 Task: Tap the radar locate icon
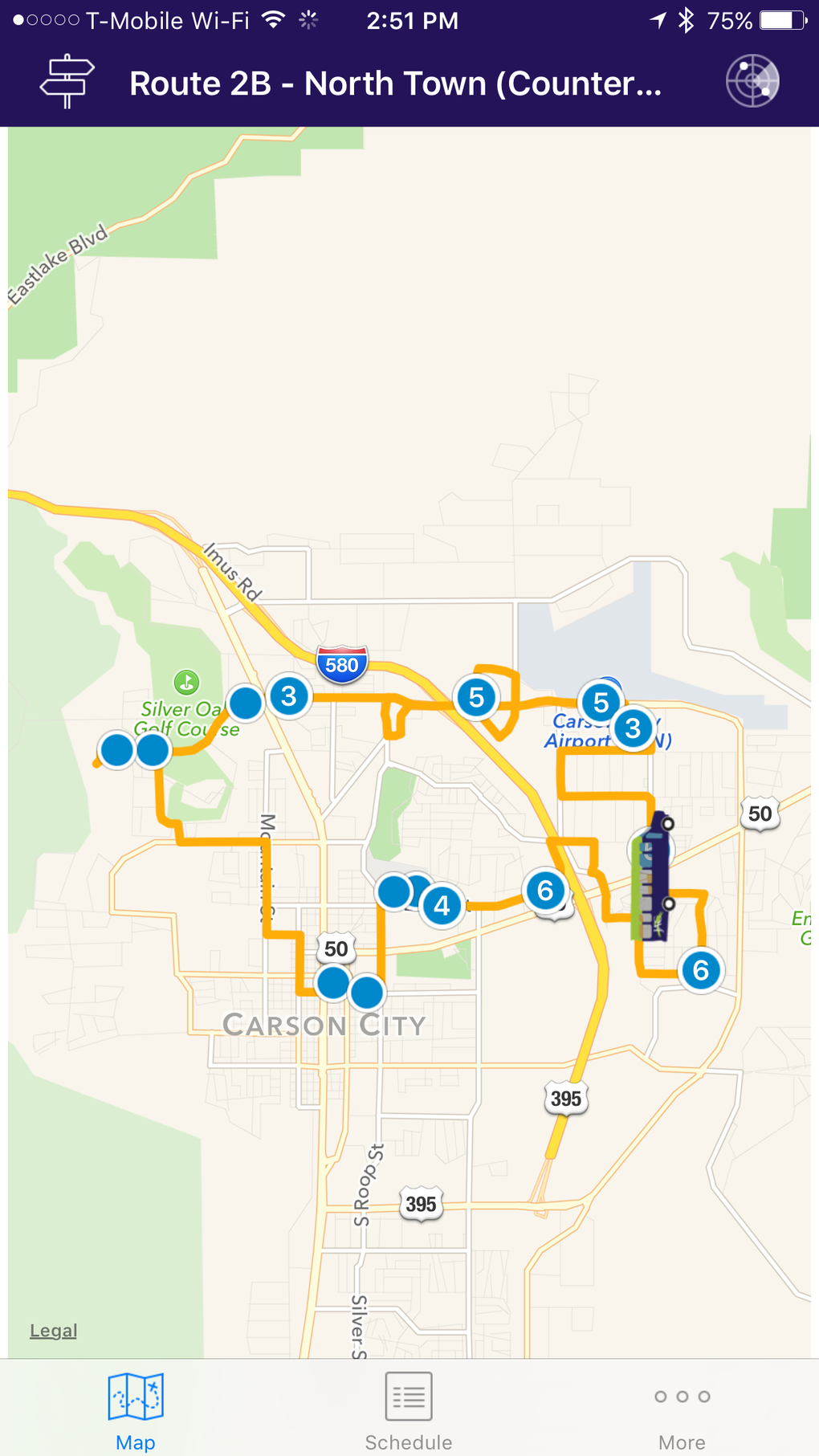point(752,81)
